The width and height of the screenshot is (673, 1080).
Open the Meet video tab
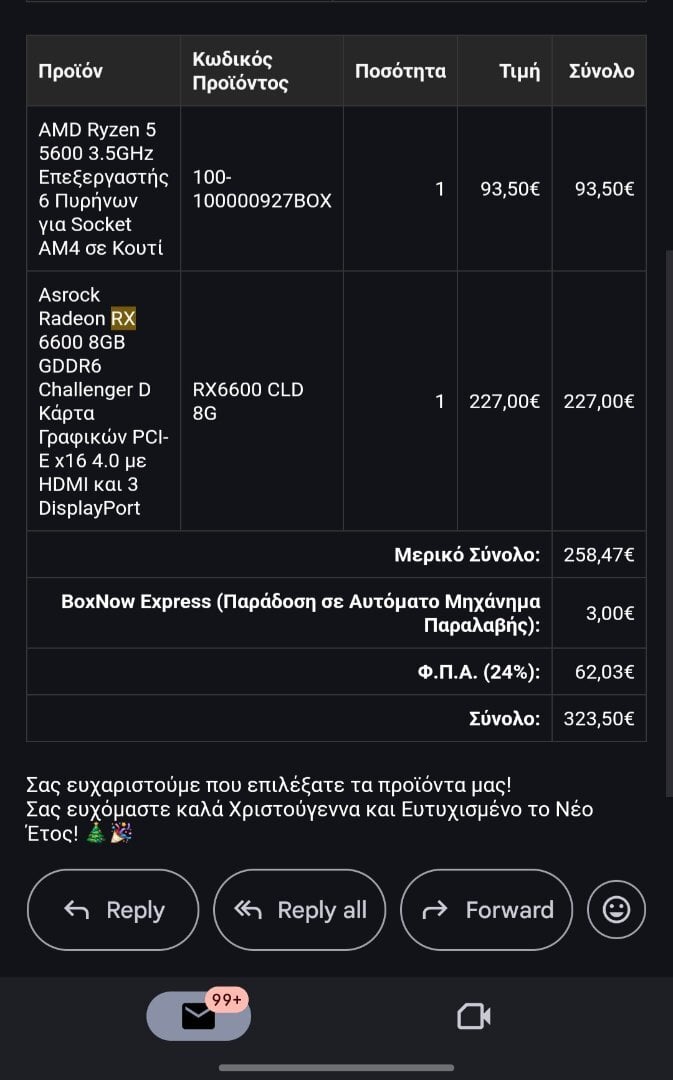[x=474, y=1017]
